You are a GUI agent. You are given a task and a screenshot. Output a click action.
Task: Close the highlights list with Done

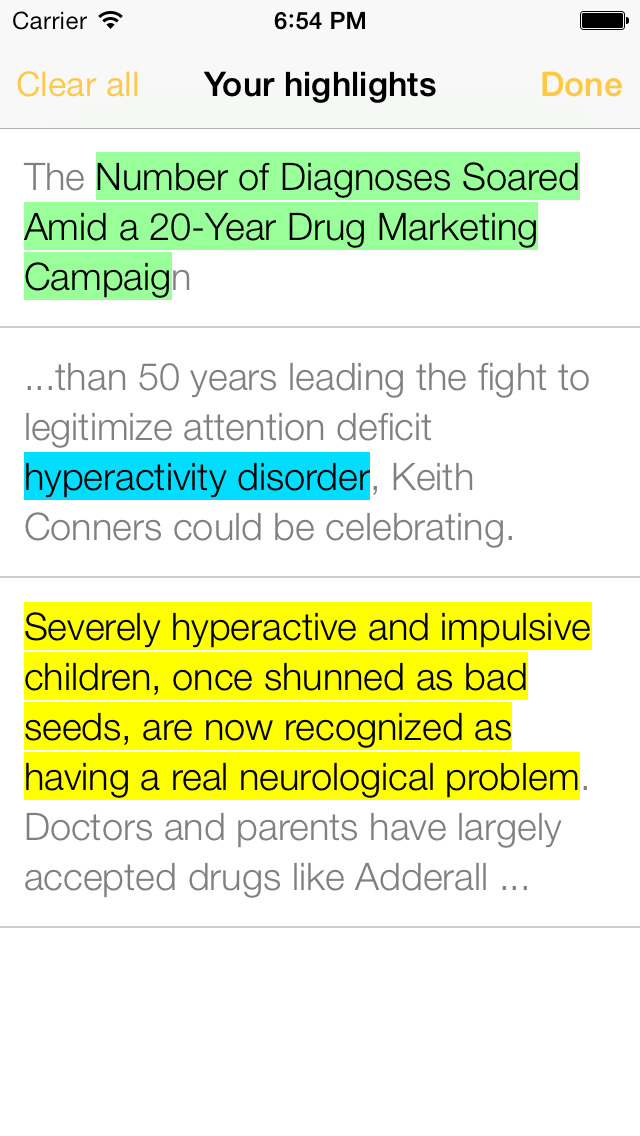point(581,85)
